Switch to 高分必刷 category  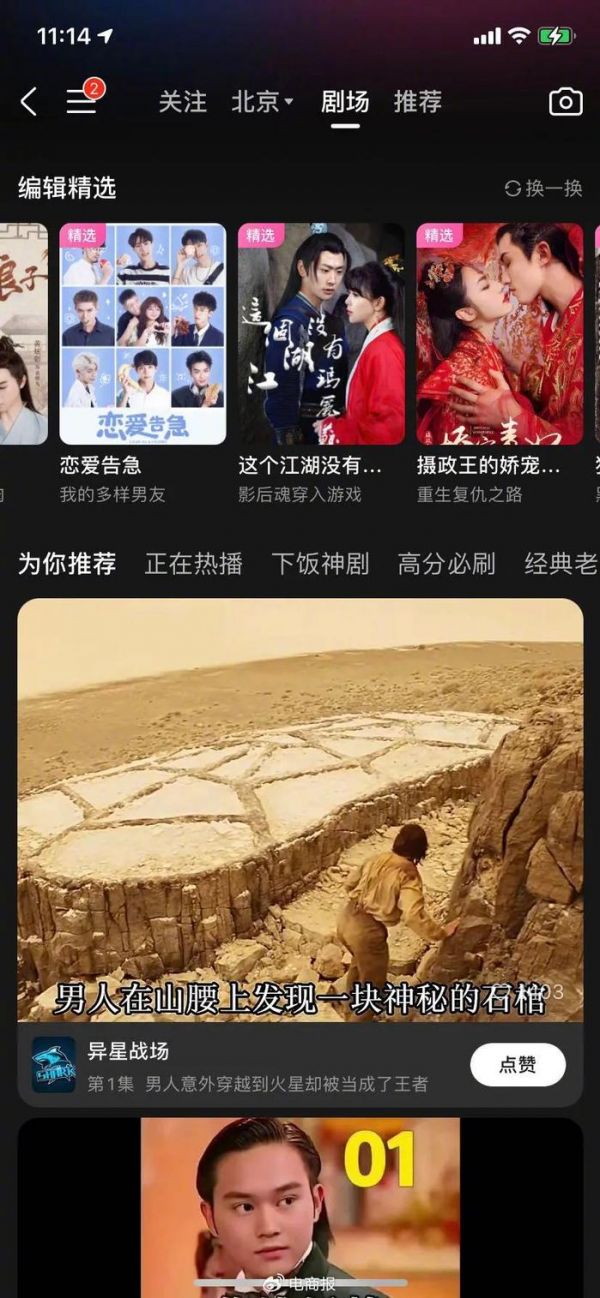[x=446, y=564]
